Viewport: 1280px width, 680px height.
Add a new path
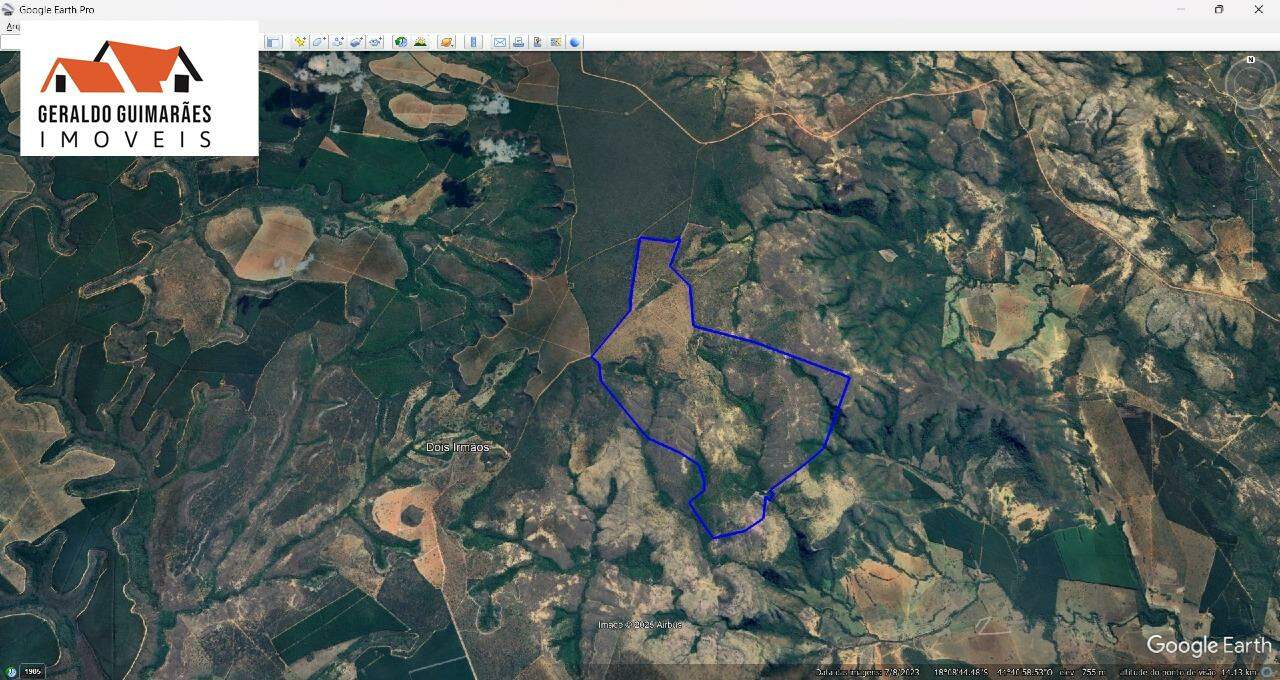tap(338, 42)
